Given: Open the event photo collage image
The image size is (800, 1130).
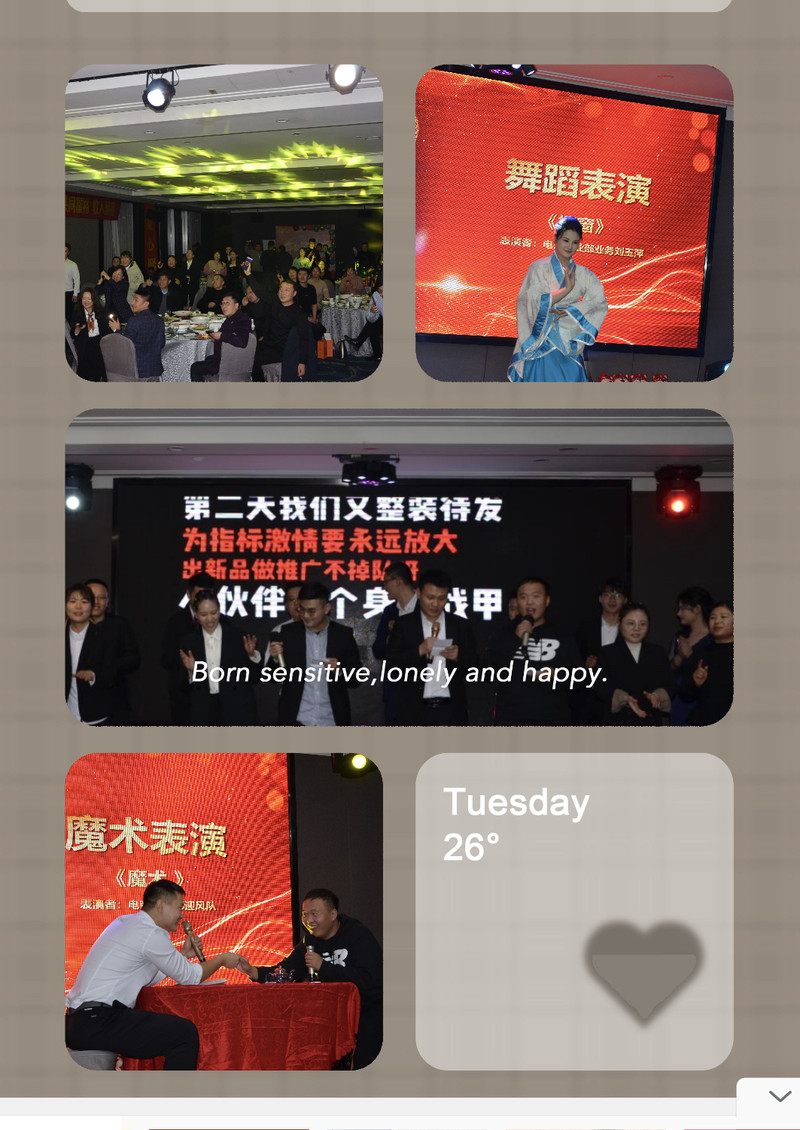Looking at the screenshot, I should pos(399,566).
